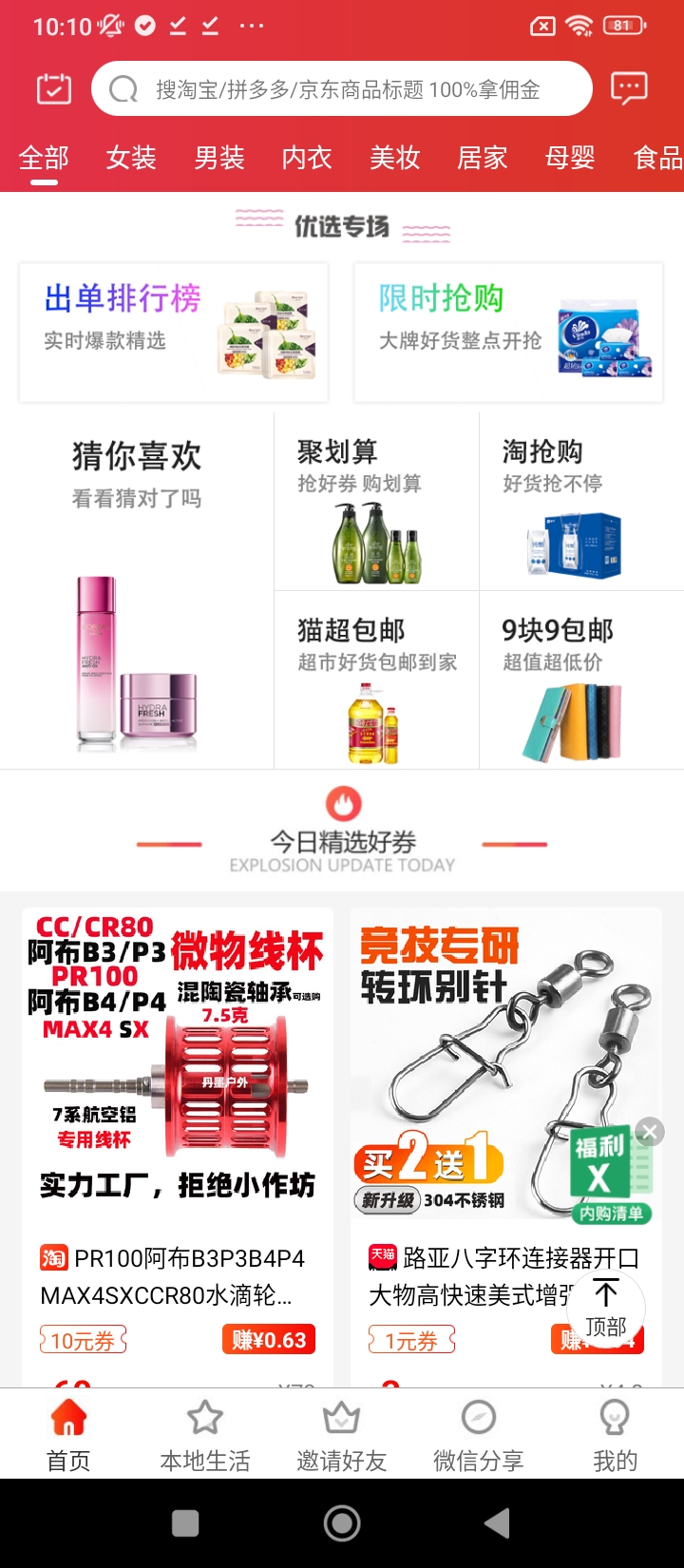Jump back to top with 顶部 button

pos(605,1310)
